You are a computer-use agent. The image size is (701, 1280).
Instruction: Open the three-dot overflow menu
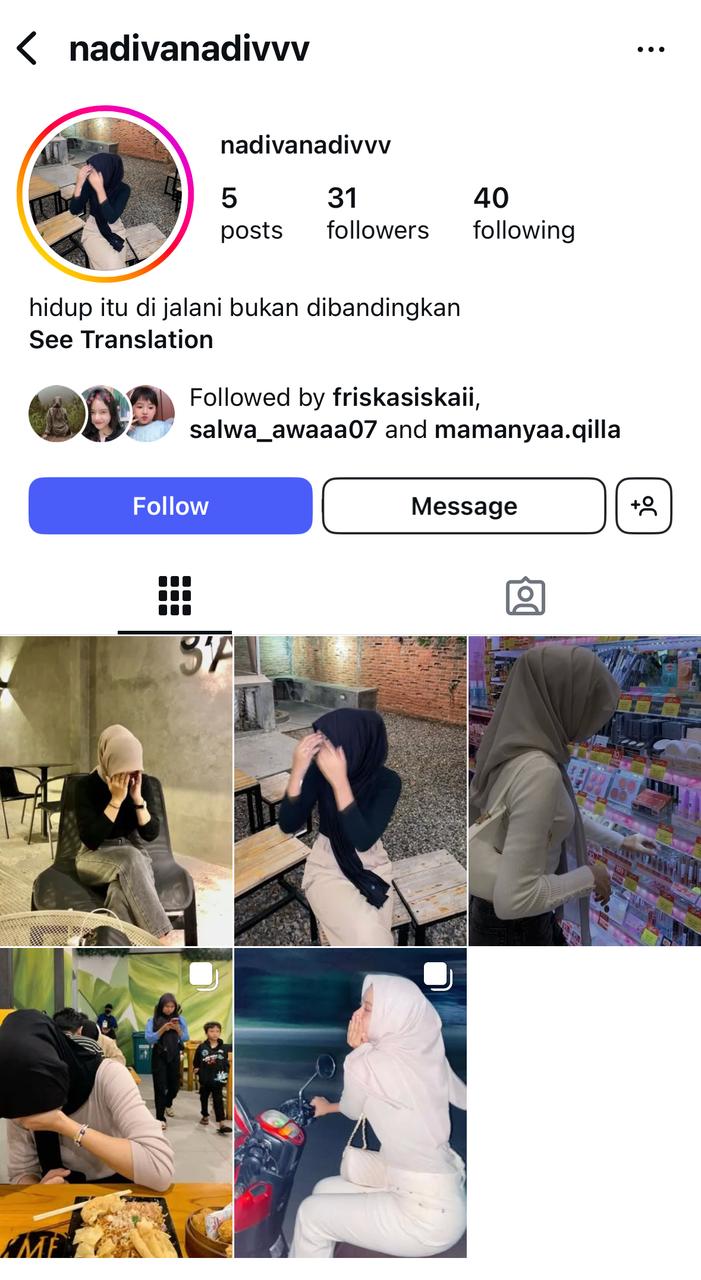tap(650, 49)
